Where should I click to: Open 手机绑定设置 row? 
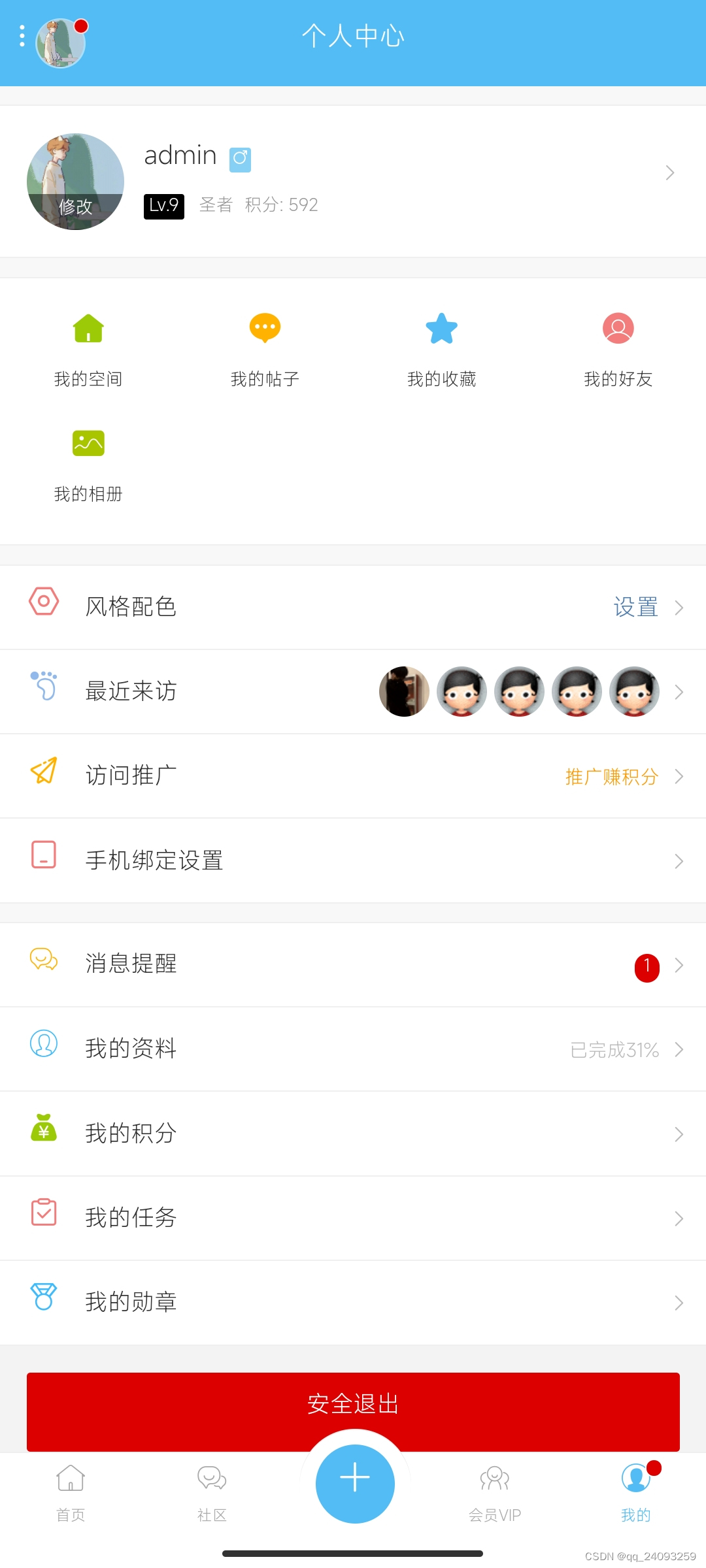pos(353,860)
